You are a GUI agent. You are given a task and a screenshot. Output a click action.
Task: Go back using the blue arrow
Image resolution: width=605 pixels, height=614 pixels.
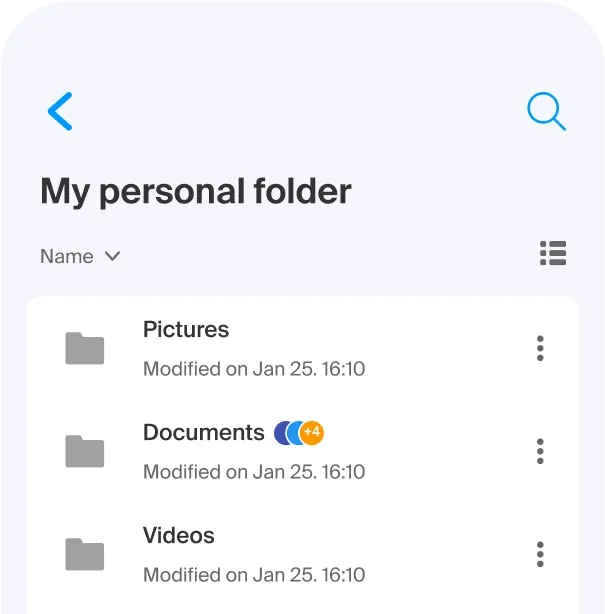click(x=60, y=111)
